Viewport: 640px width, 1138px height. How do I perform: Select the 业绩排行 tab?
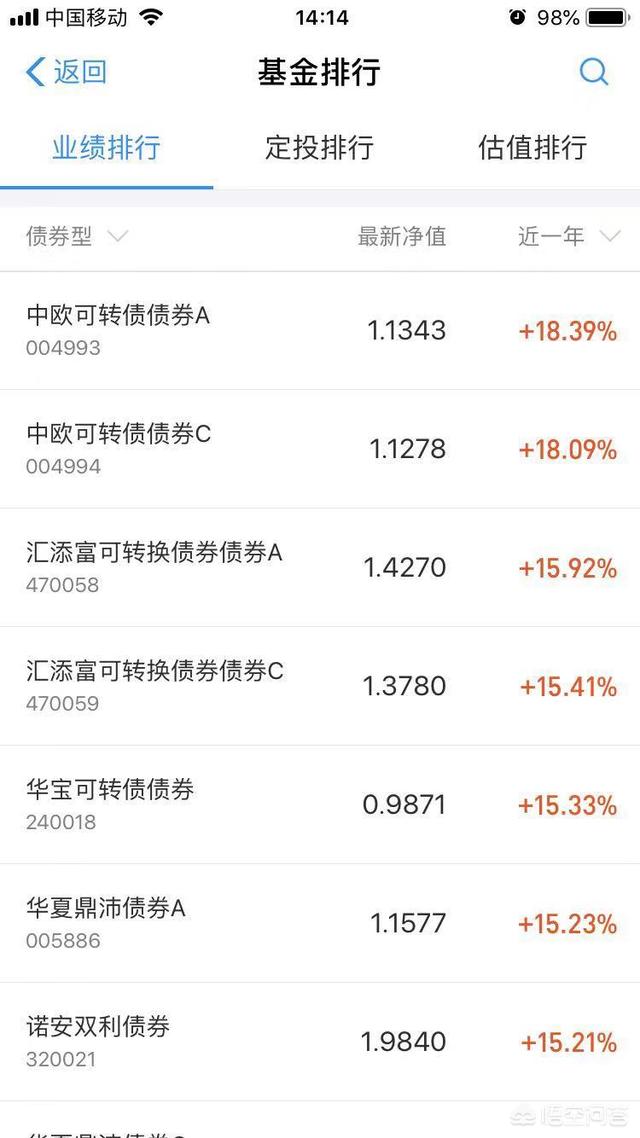pyautogui.click(x=106, y=147)
